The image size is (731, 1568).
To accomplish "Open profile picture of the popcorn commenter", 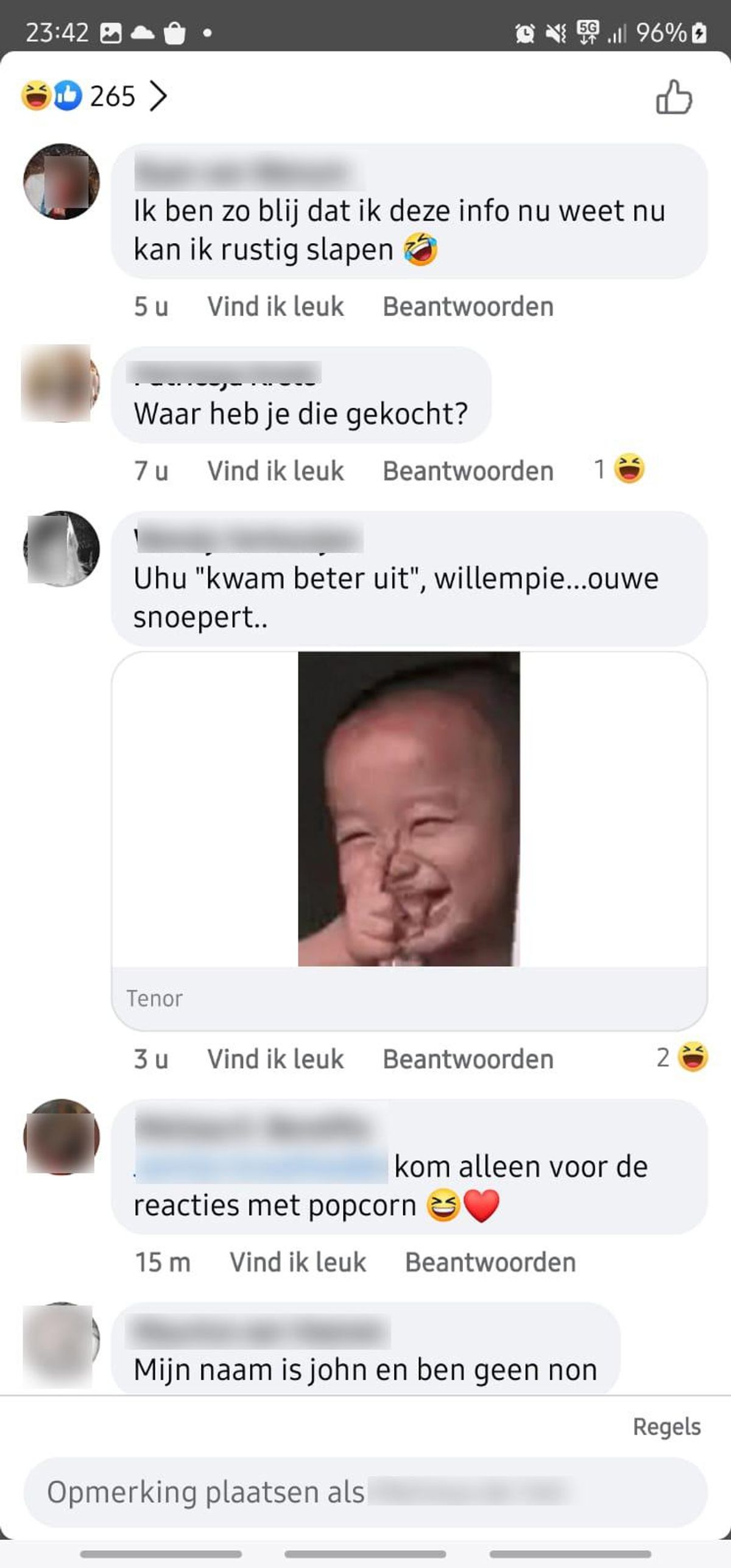I will coord(61,1137).
